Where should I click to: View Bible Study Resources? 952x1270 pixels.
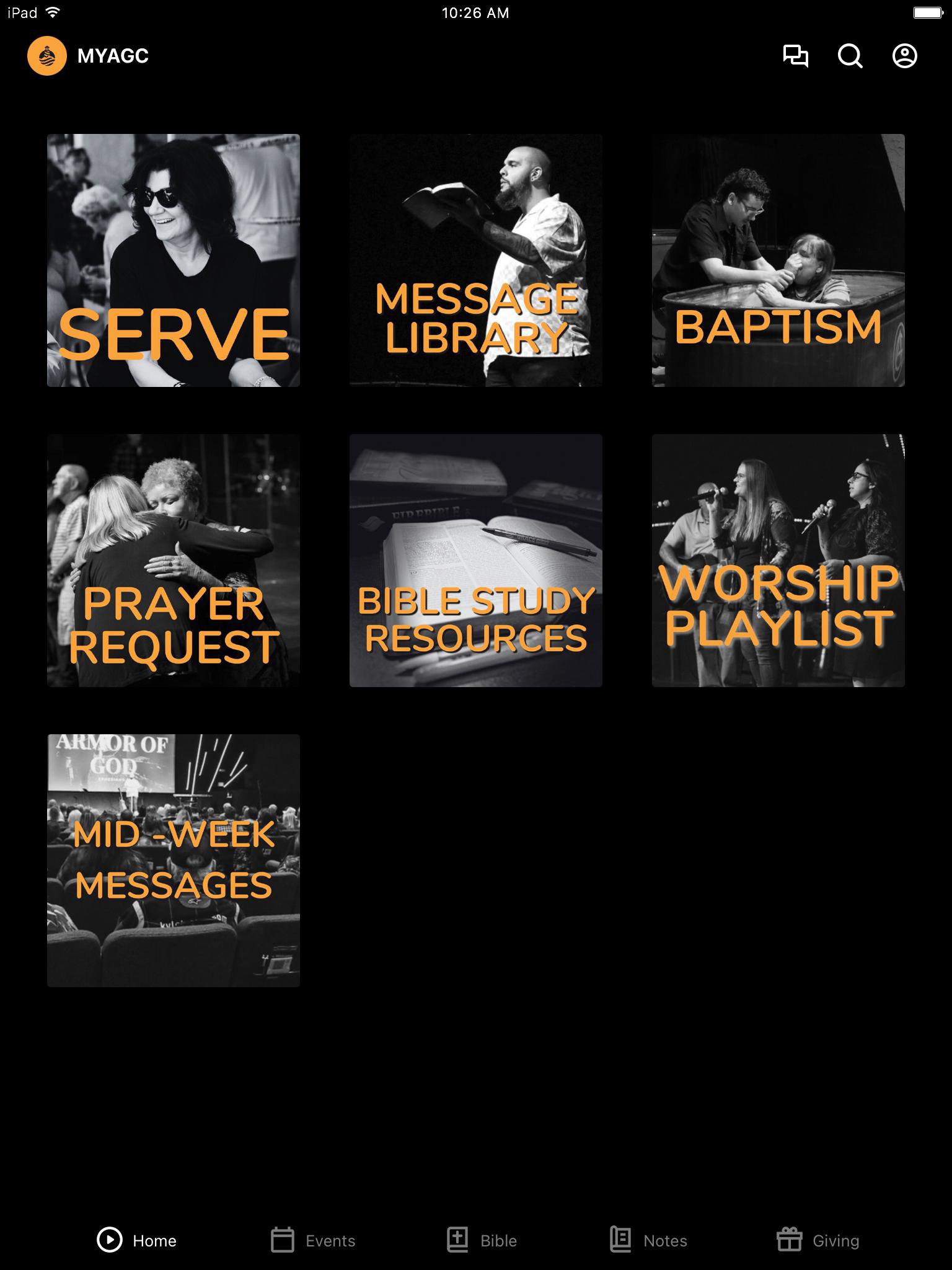pos(476,561)
